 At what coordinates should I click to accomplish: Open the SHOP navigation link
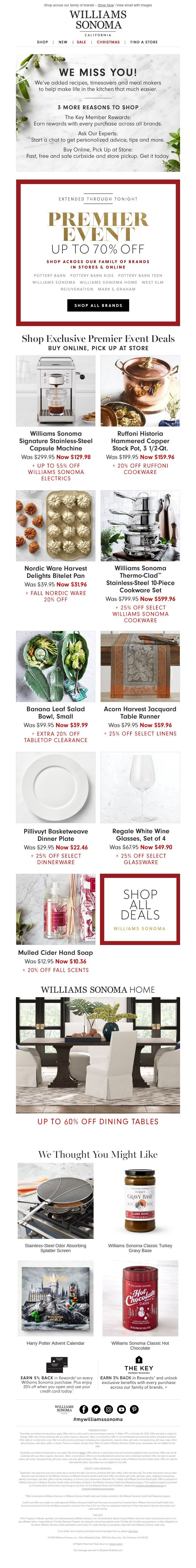pyautogui.click(x=43, y=42)
